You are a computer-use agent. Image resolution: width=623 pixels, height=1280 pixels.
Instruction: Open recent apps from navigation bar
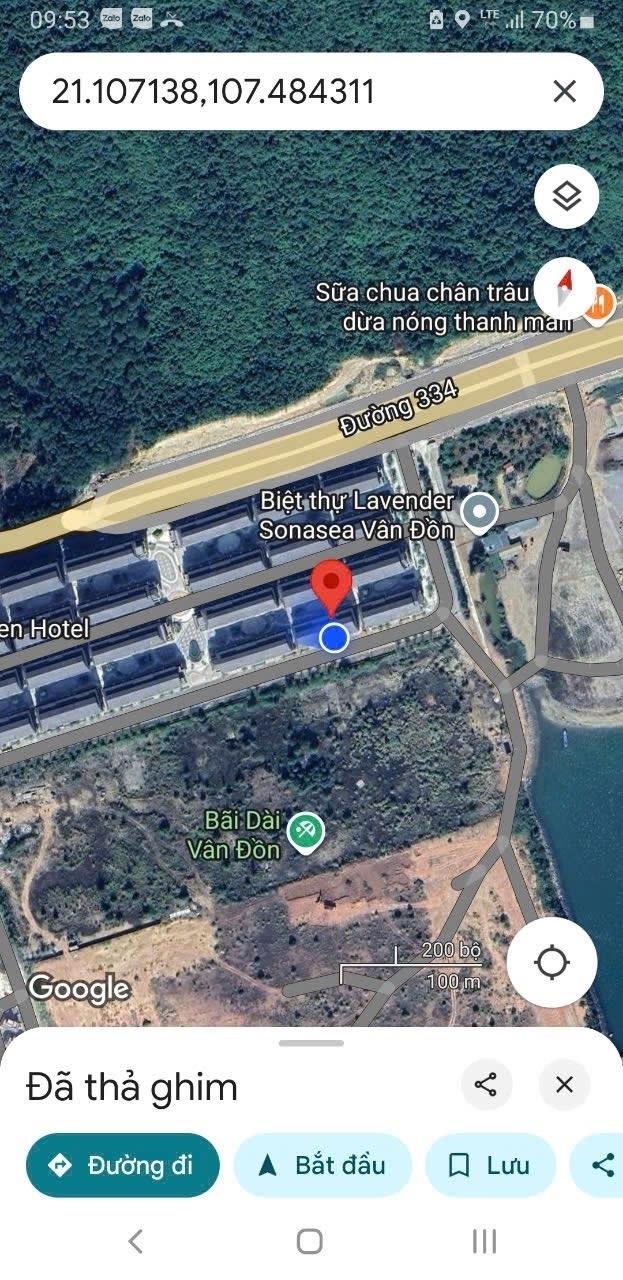(485, 1241)
